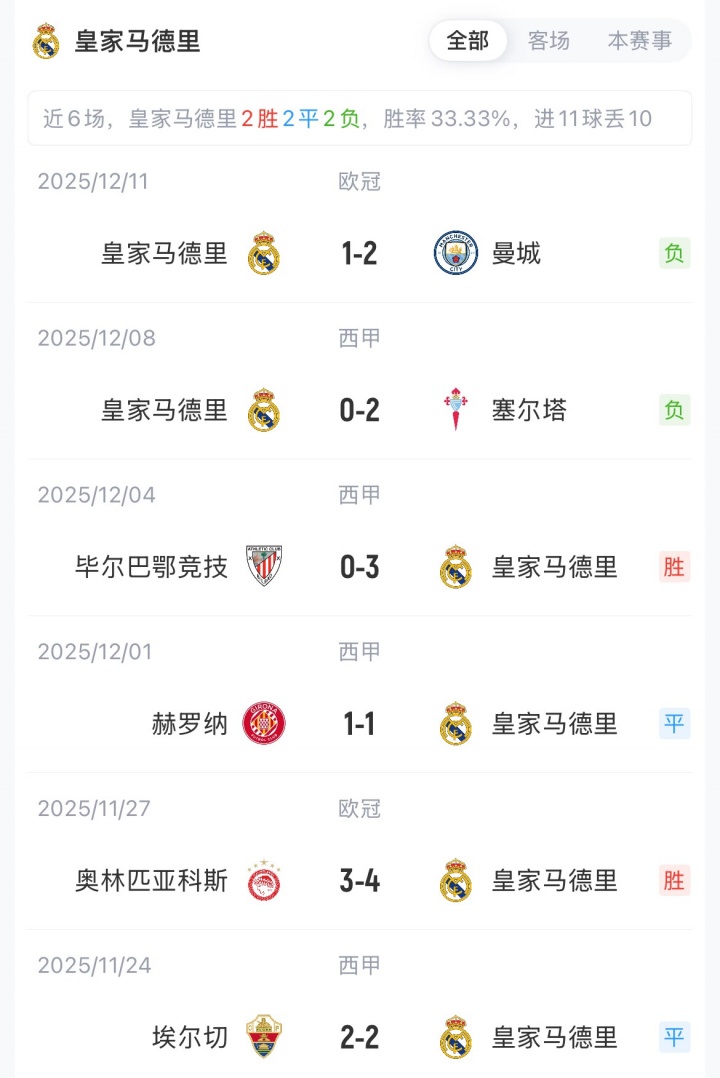Open the 埃尔切 2-2 match row
Screen dimensions: 720x1078
click(359, 1037)
